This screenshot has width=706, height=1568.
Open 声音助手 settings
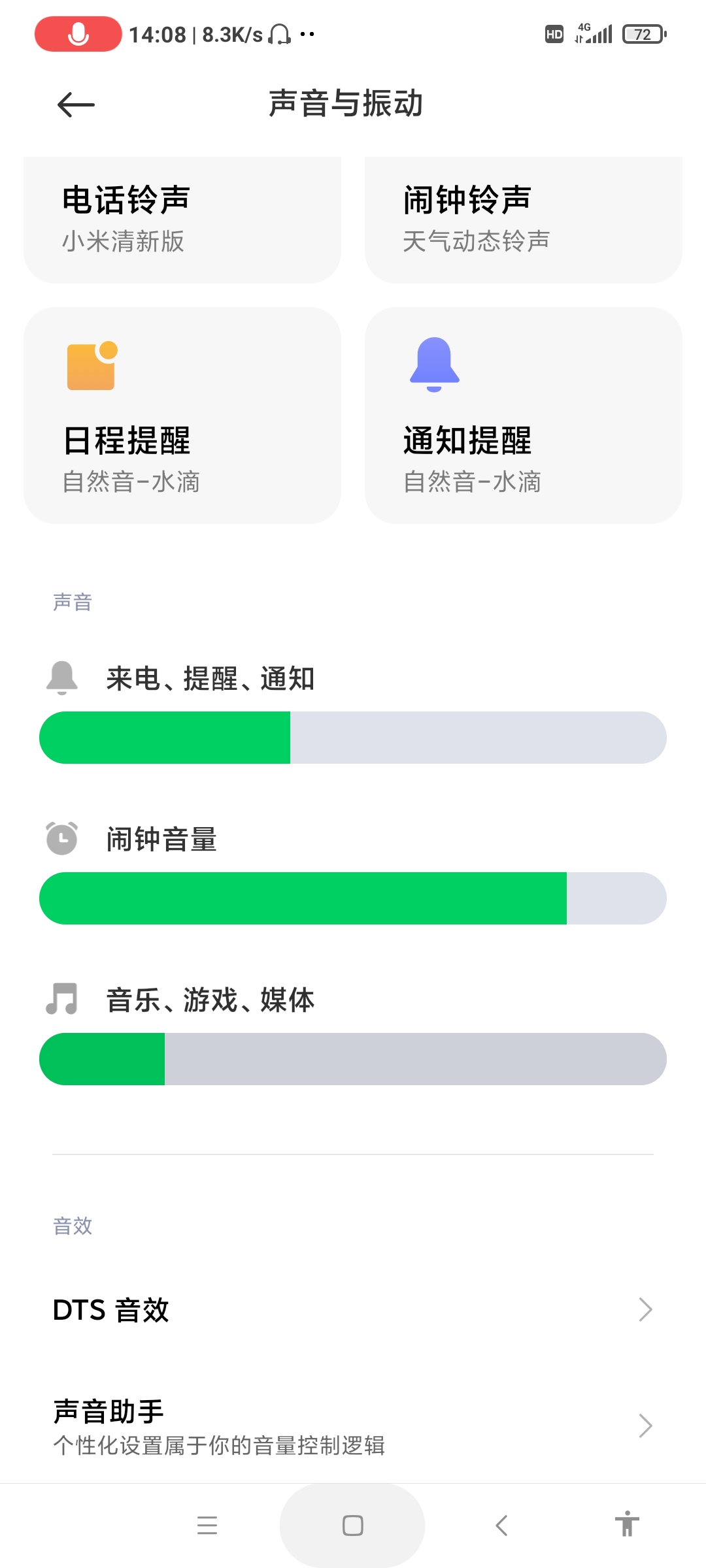pyautogui.click(x=353, y=1426)
